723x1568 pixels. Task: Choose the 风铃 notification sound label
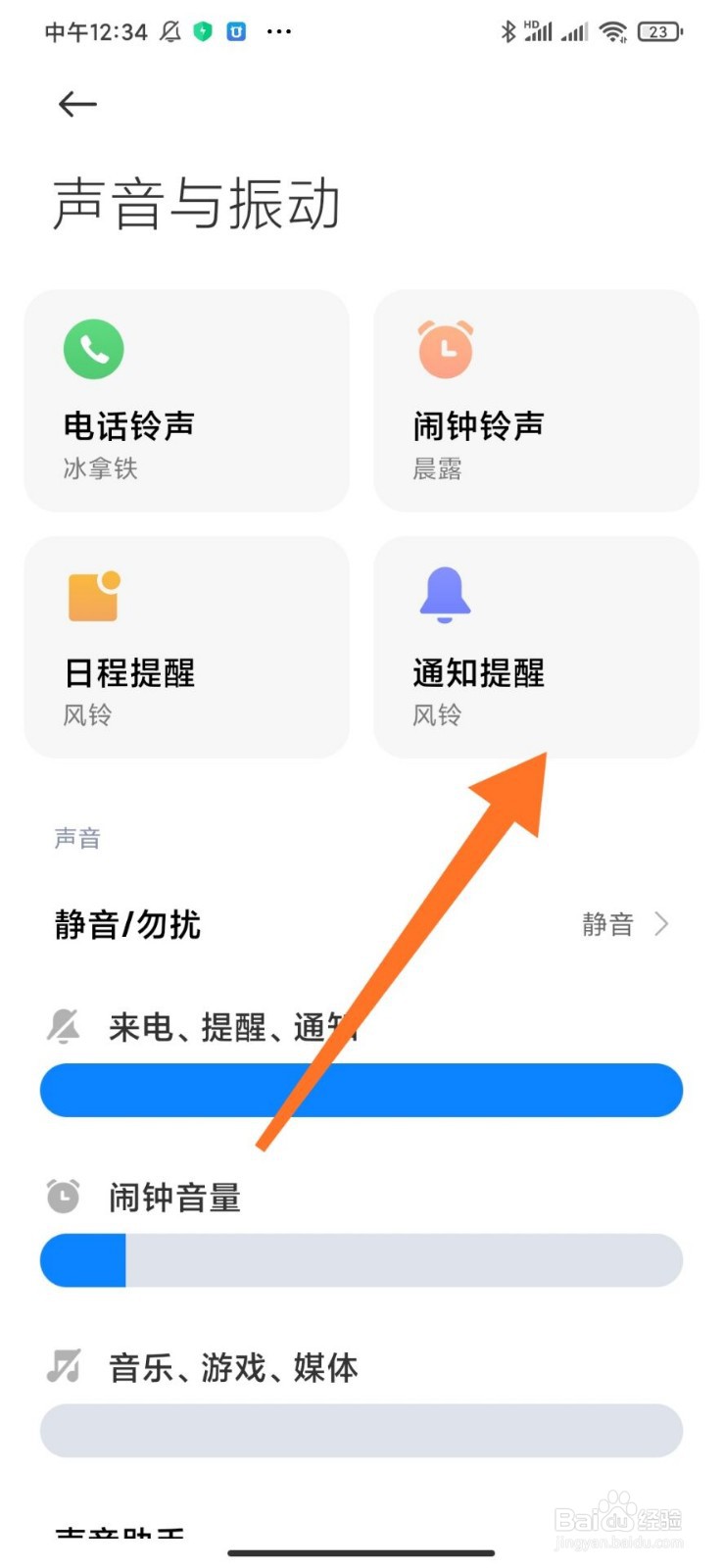[436, 715]
